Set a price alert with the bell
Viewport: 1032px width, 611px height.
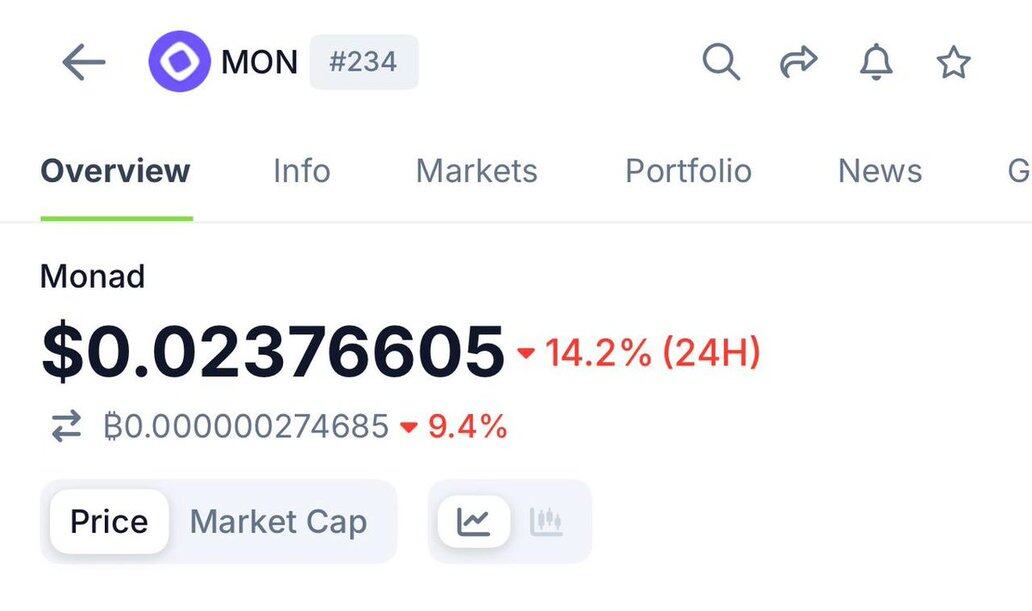click(x=876, y=63)
